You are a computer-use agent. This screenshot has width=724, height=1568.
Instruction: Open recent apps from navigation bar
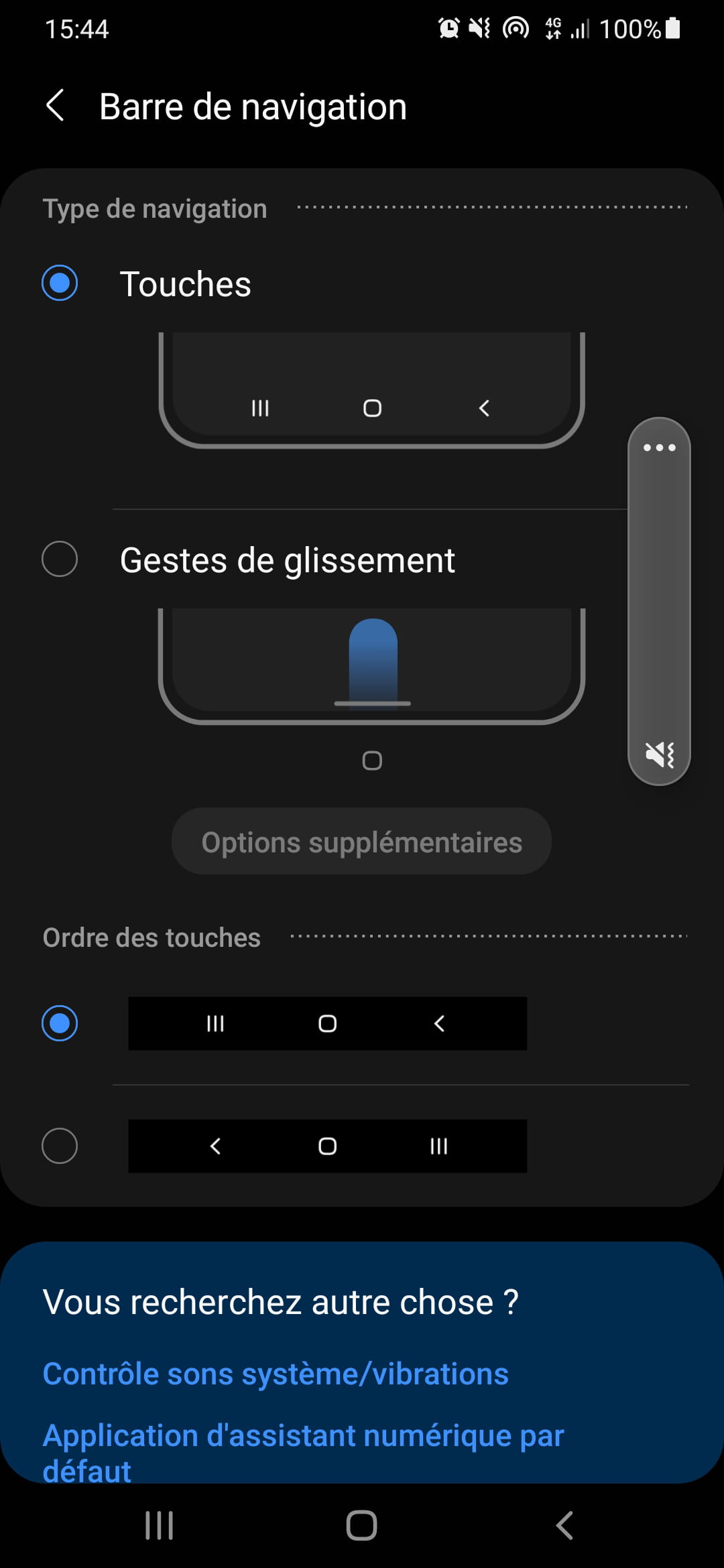point(160,1526)
